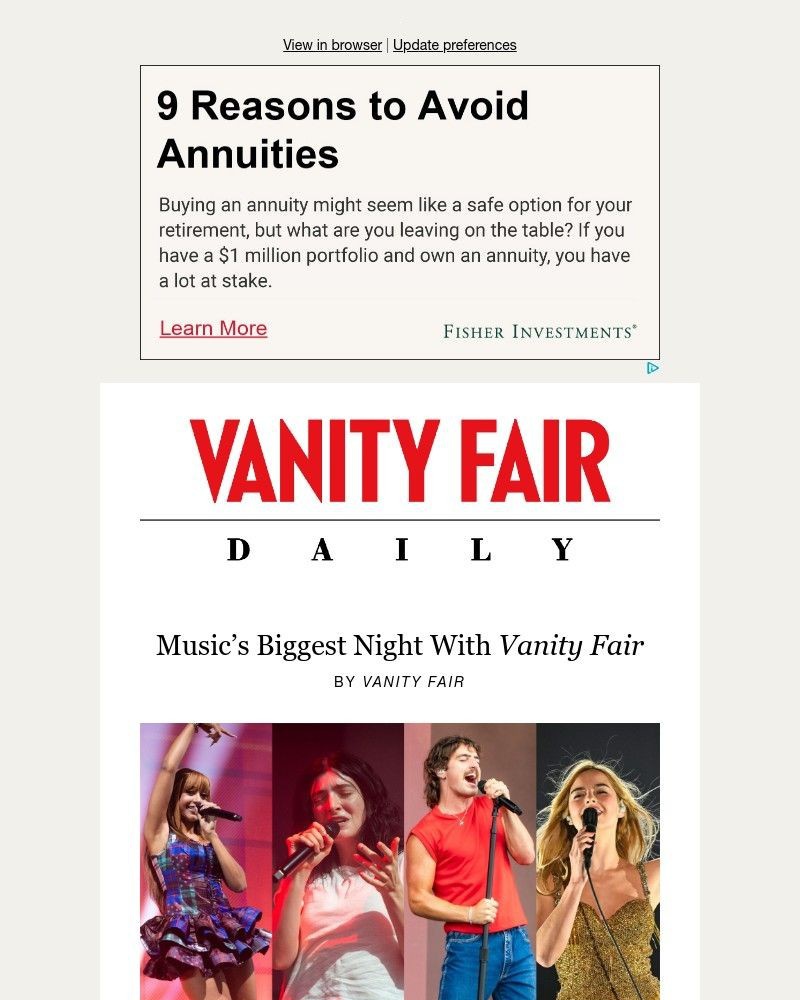The height and width of the screenshot is (1000, 800).
Task: Click the divider line under the Vanity Fair logo
Action: coord(400,519)
